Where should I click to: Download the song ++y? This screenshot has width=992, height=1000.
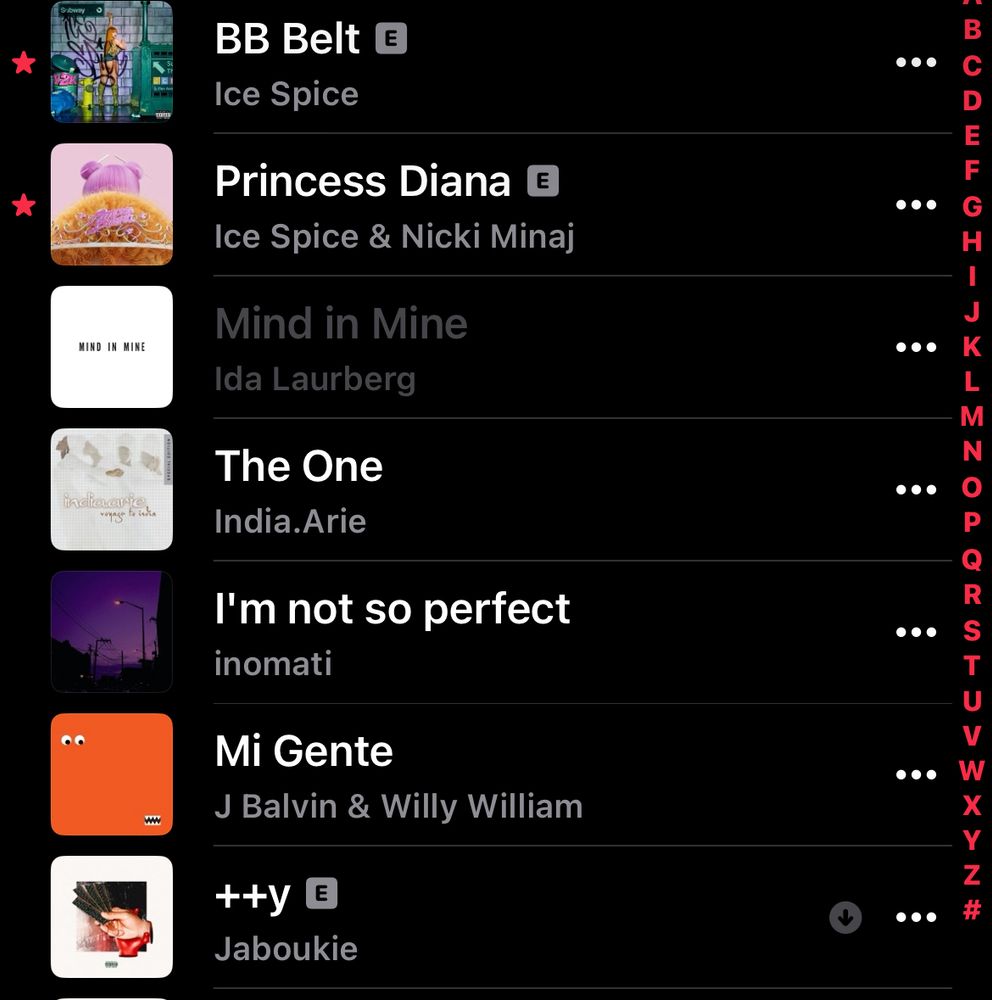[845, 917]
